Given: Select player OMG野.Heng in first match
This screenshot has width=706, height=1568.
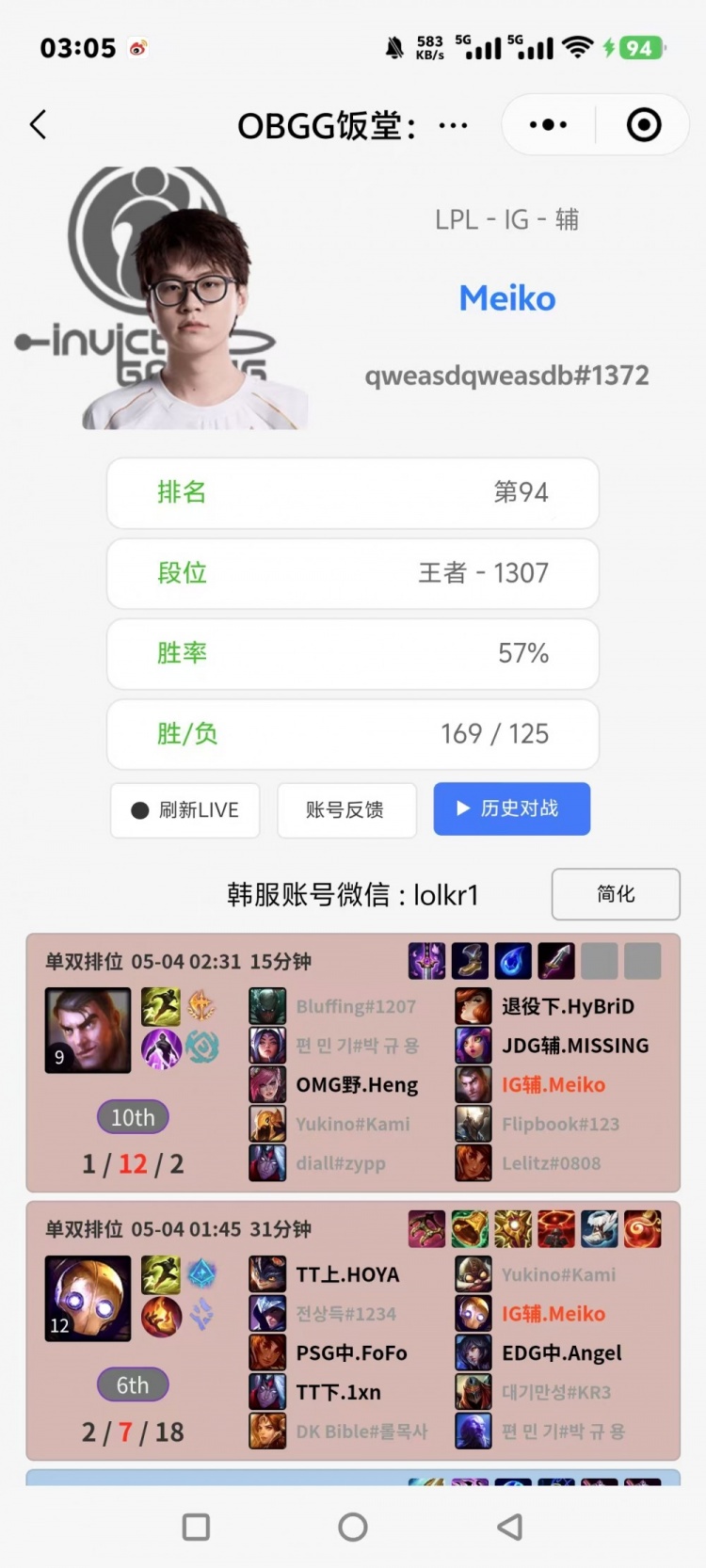Looking at the screenshot, I should [x=357, y=1085].
